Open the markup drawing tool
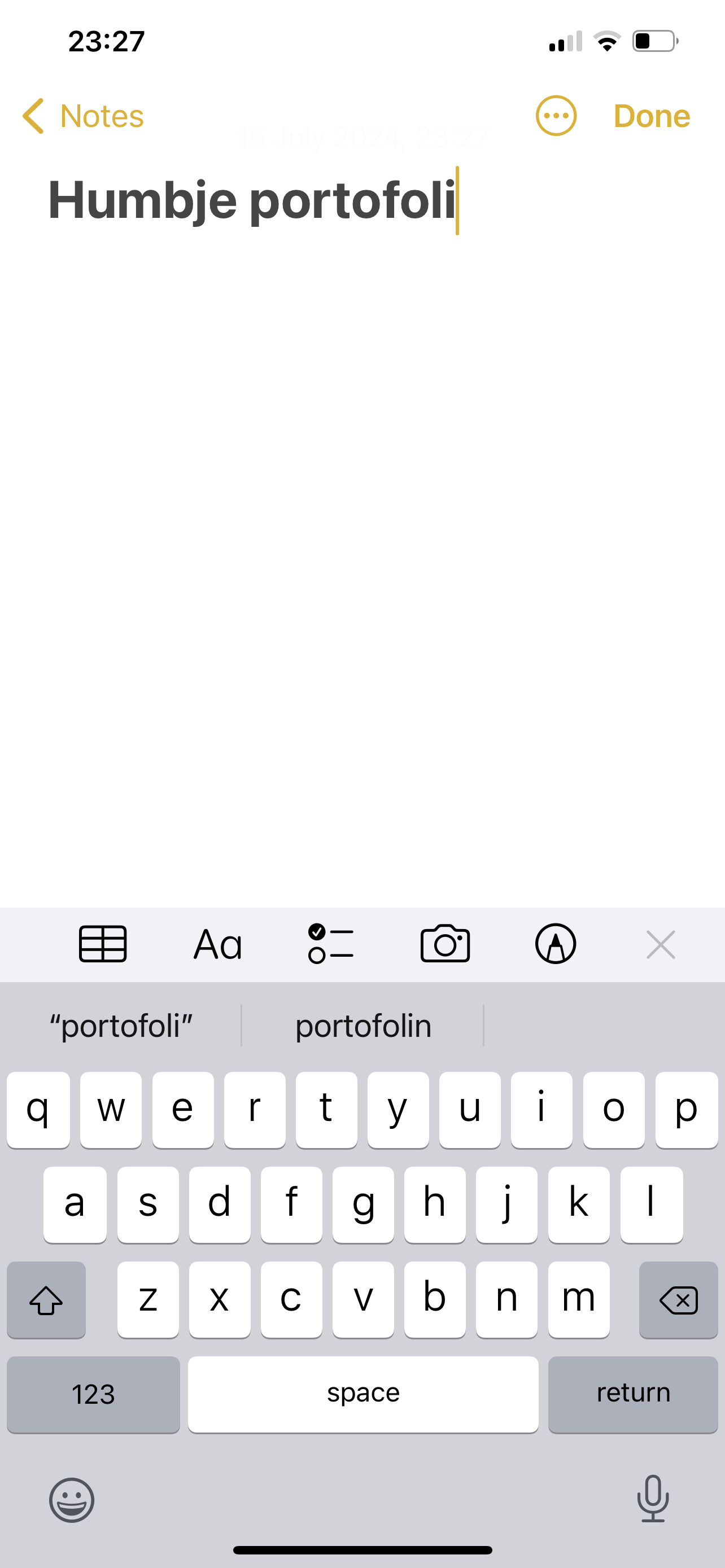725x1568 pixels. pyautogui.click(x=555, y=944)
